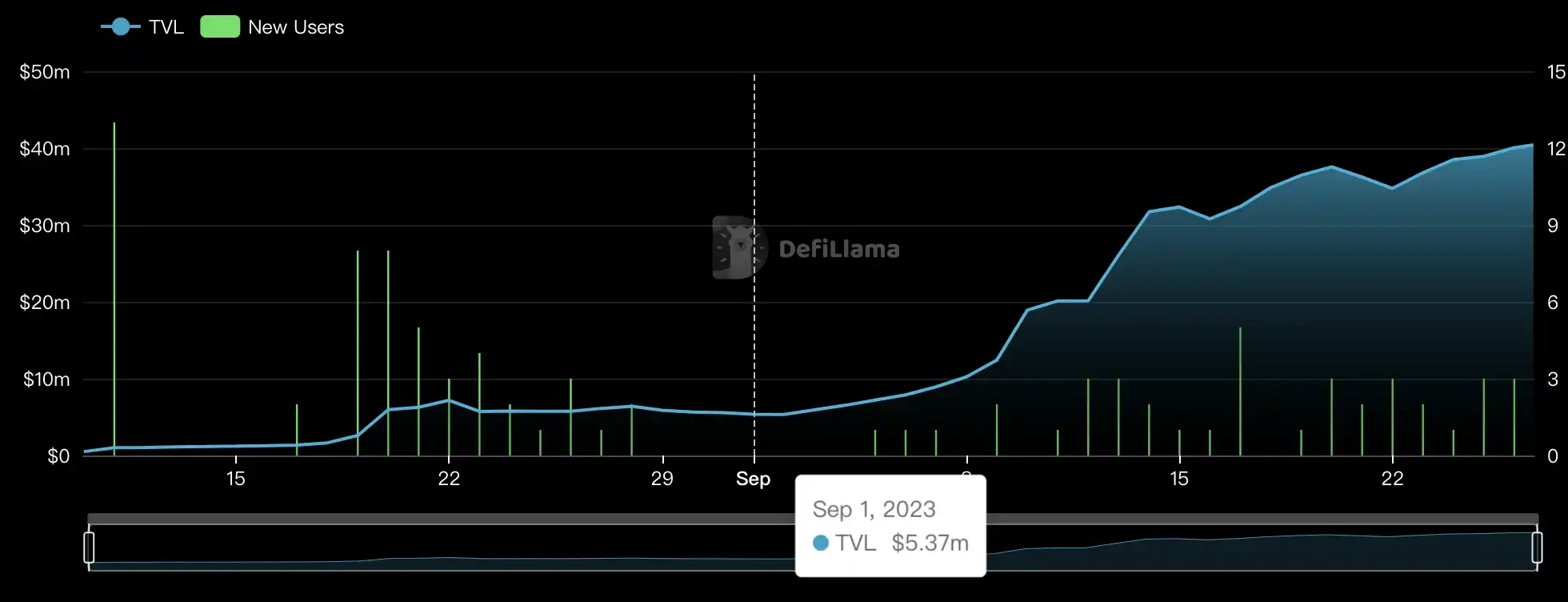The width and height of the screenshot is (1568, 602).
Task: Toggle the TVL series in legend
Action: pos(142,27)
